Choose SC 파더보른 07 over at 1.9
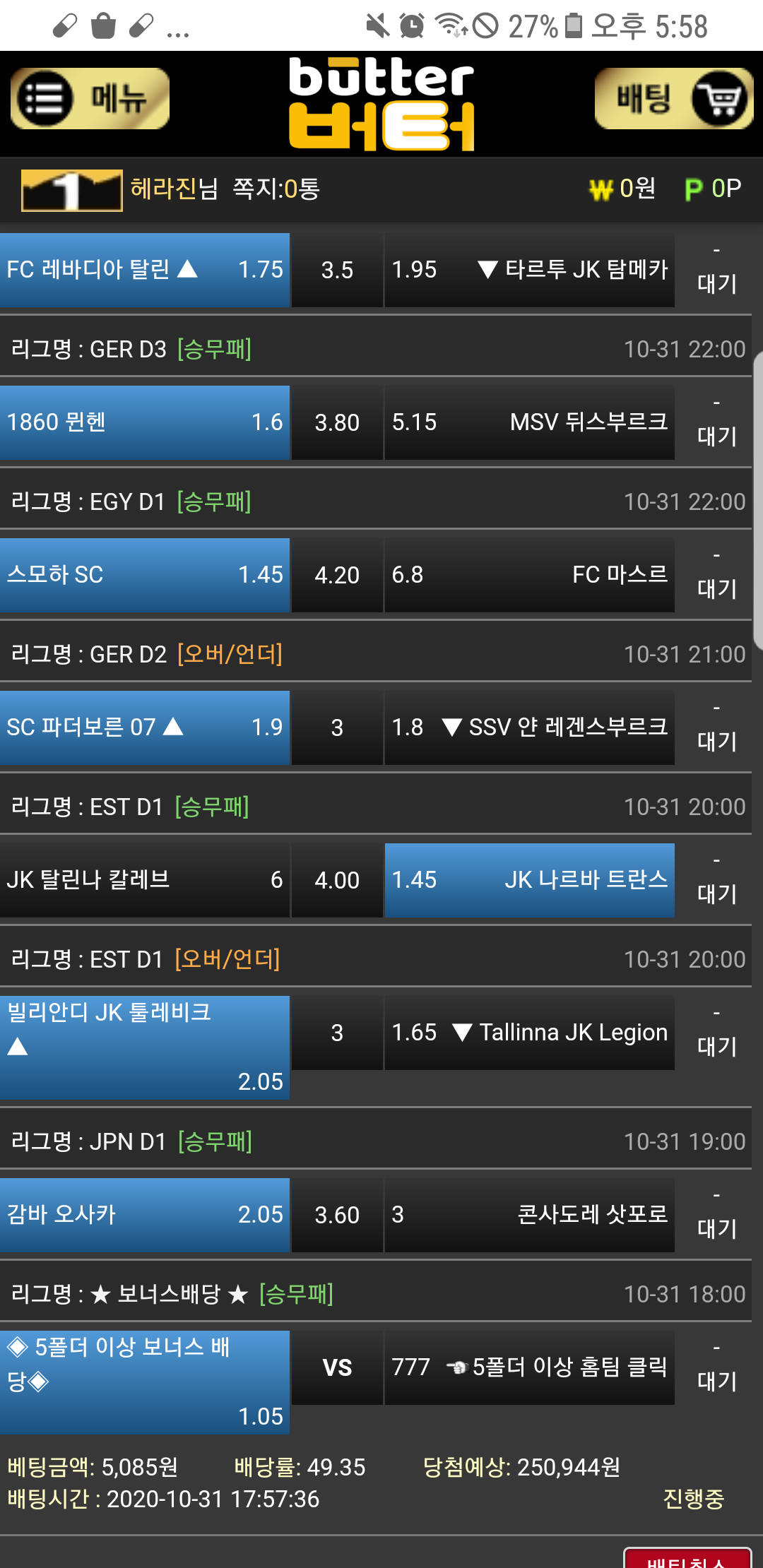763x1568 pixels. [x=145, y=727]
